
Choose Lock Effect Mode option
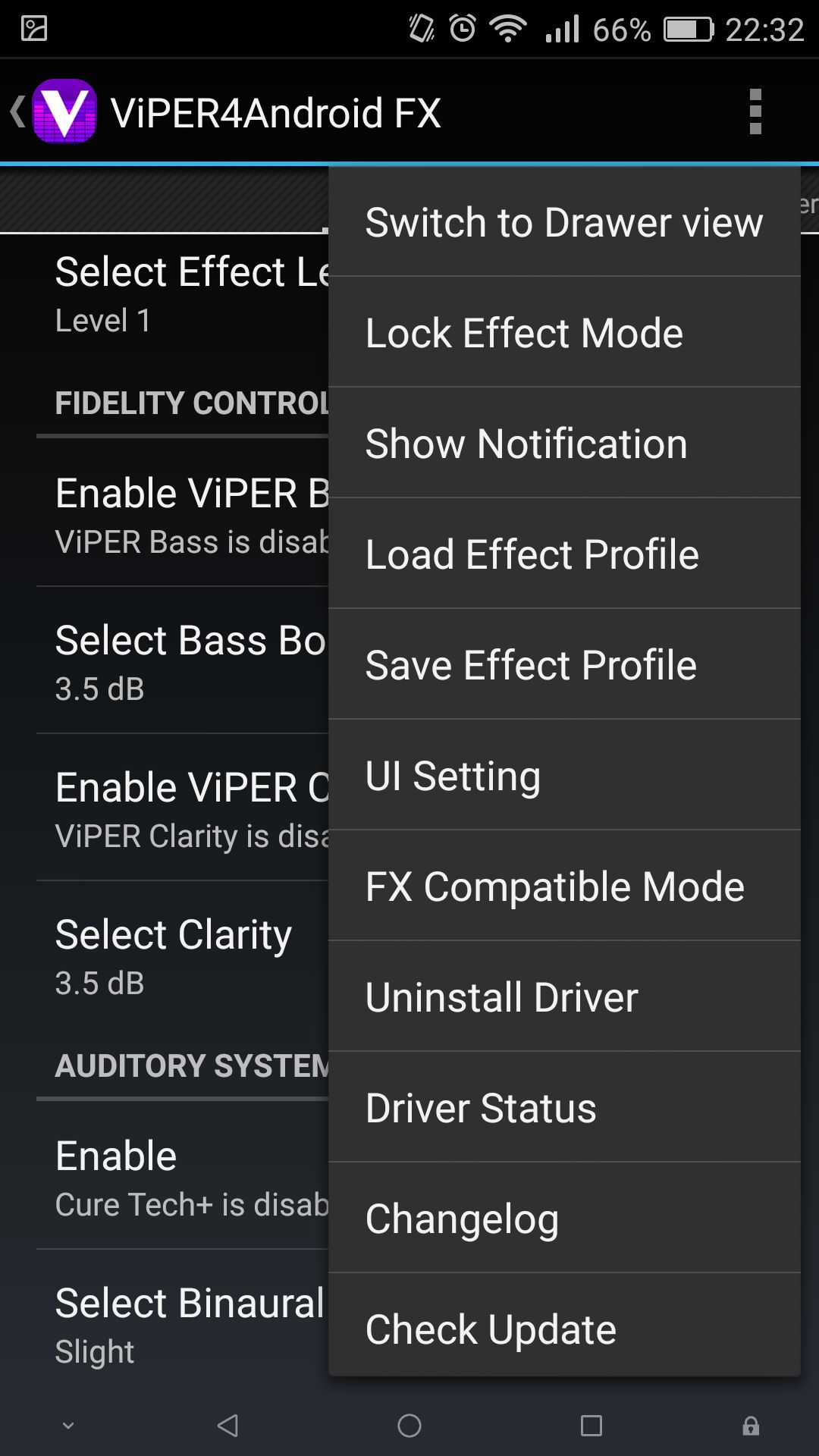pyautogui.click(x=564, y=333)
